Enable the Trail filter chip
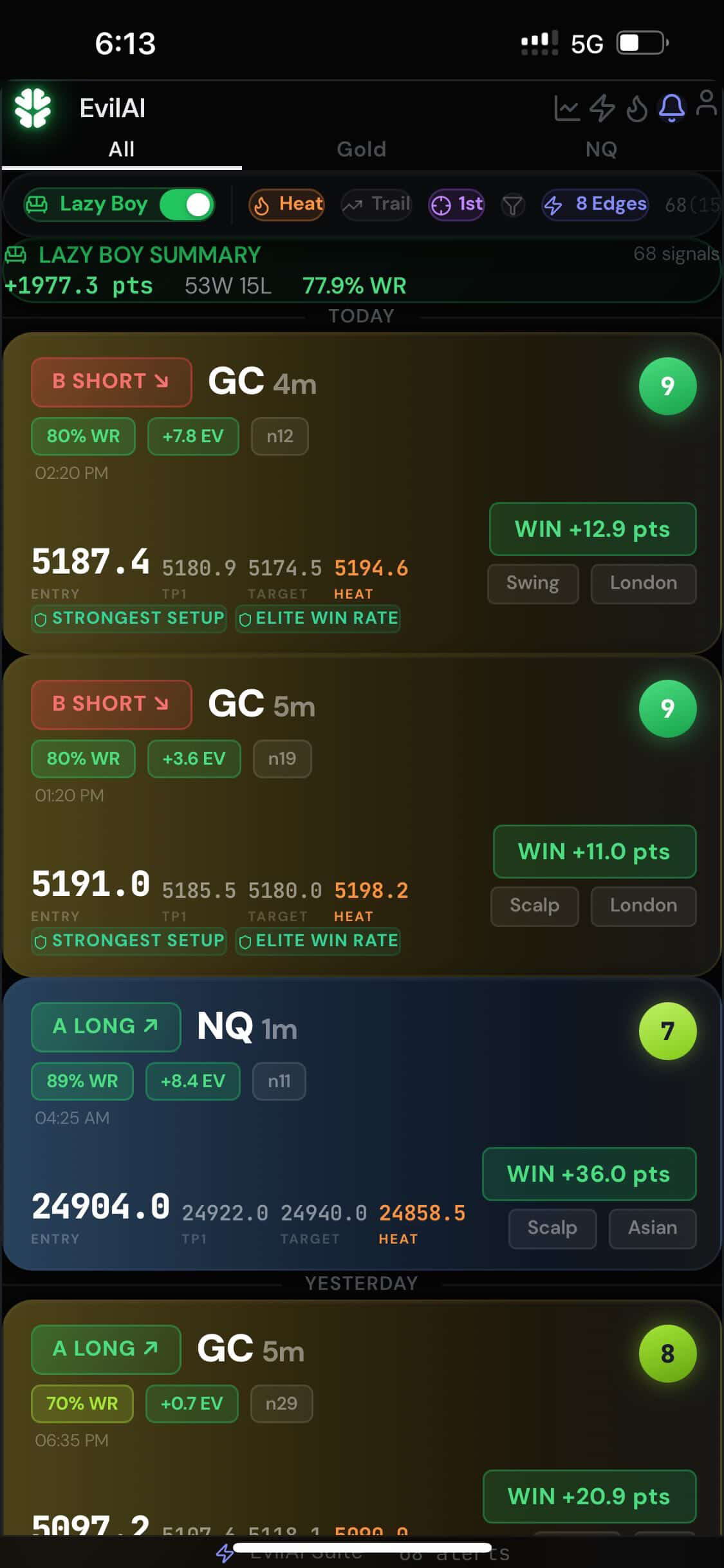Image resolution: width=724 pixels, height=1568 pixels. tap(375, 204)
